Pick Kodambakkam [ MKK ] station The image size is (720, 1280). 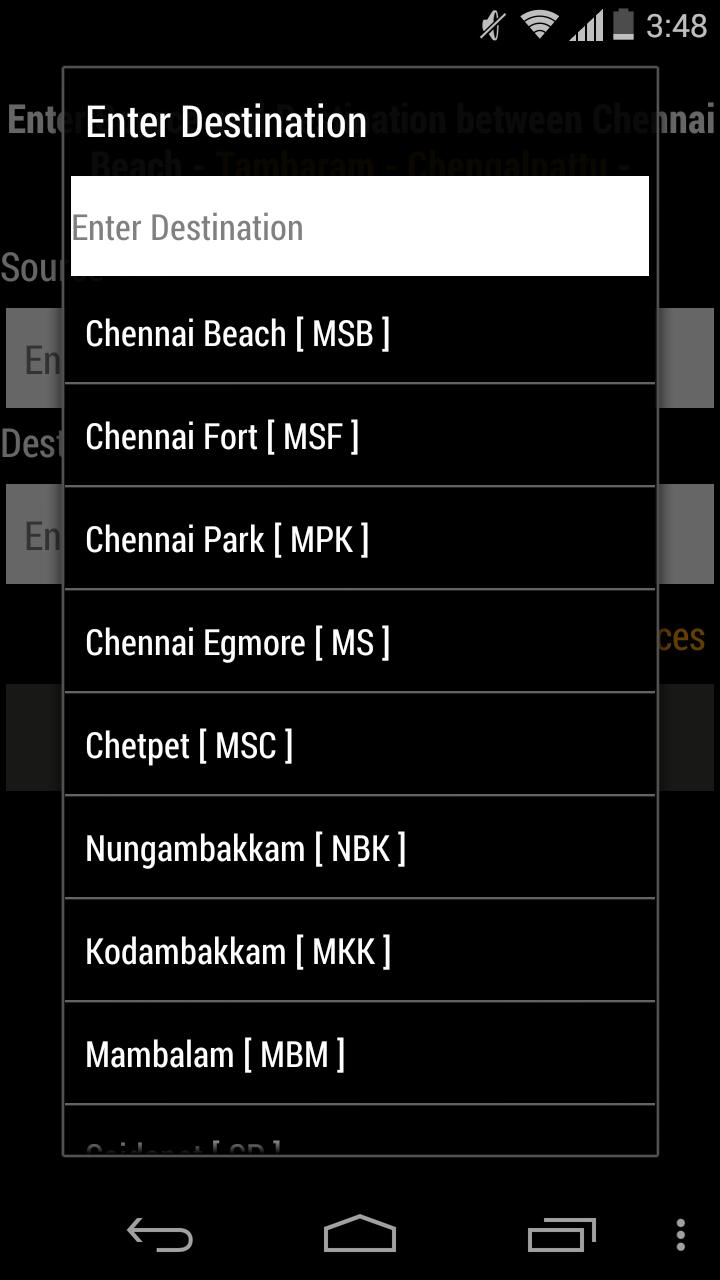(x=360, y=951)
